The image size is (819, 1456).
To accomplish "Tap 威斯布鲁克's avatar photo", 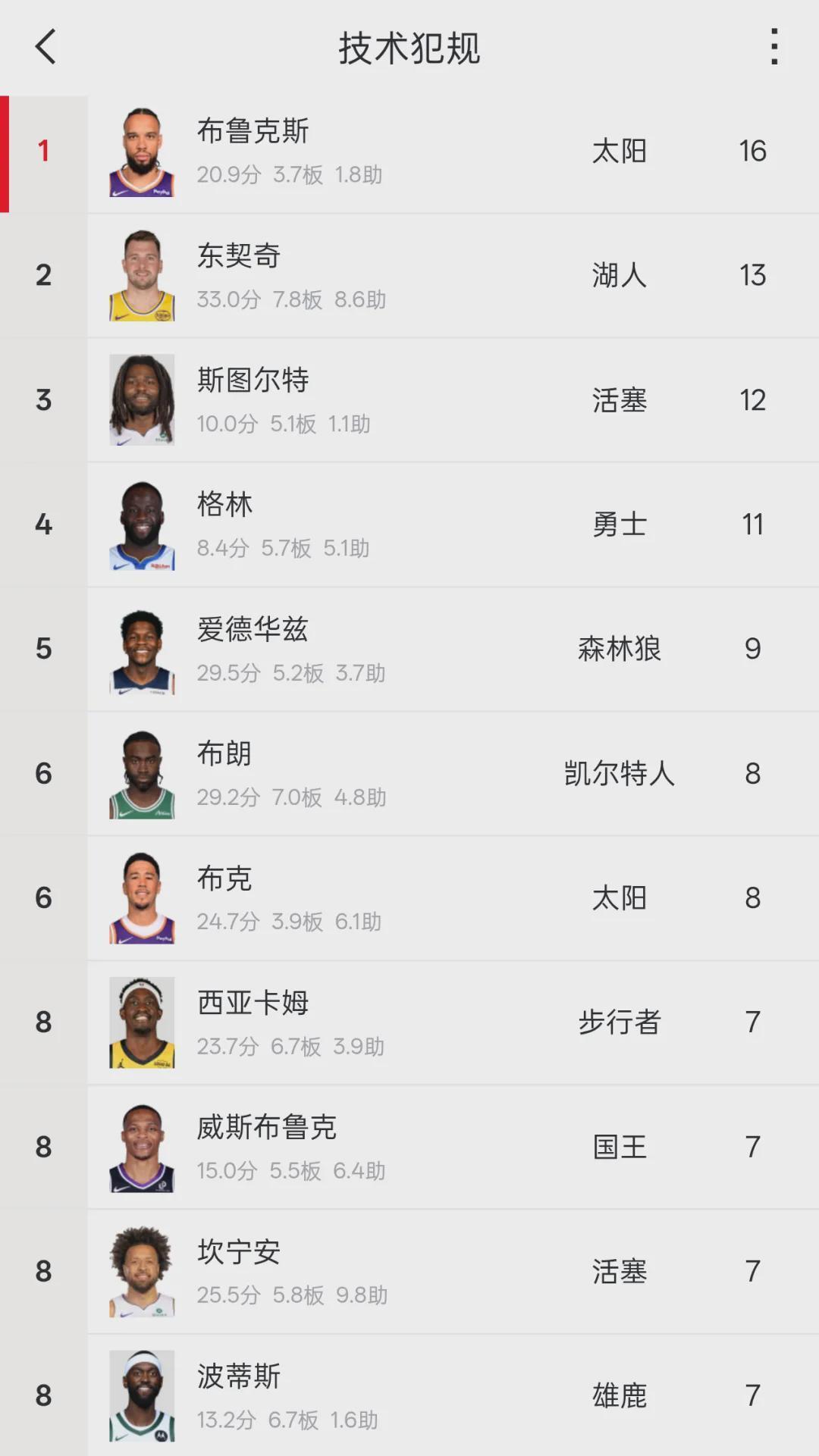I will click(x=143, y=1147).
